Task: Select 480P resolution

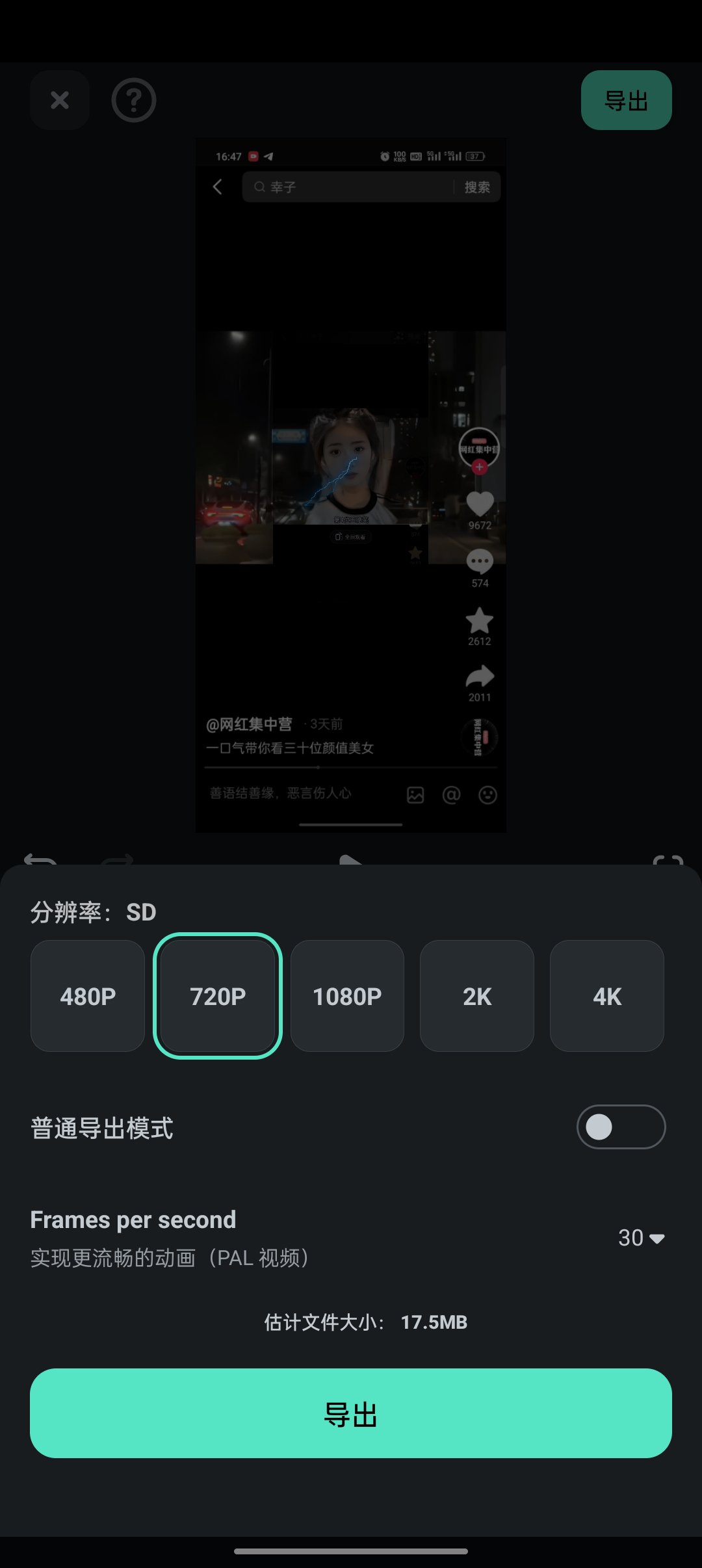Action: click(88, 995)
